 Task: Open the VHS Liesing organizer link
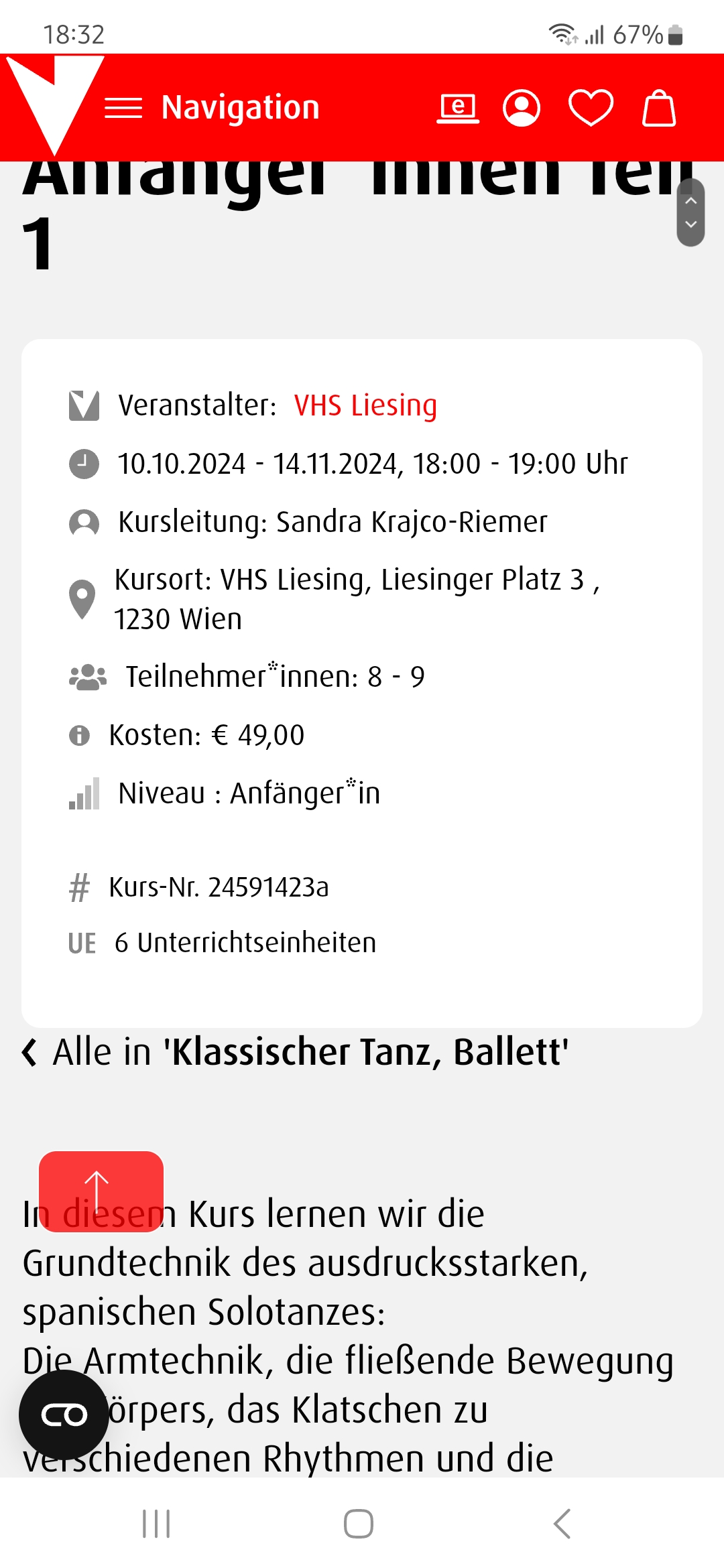[365, 405]
